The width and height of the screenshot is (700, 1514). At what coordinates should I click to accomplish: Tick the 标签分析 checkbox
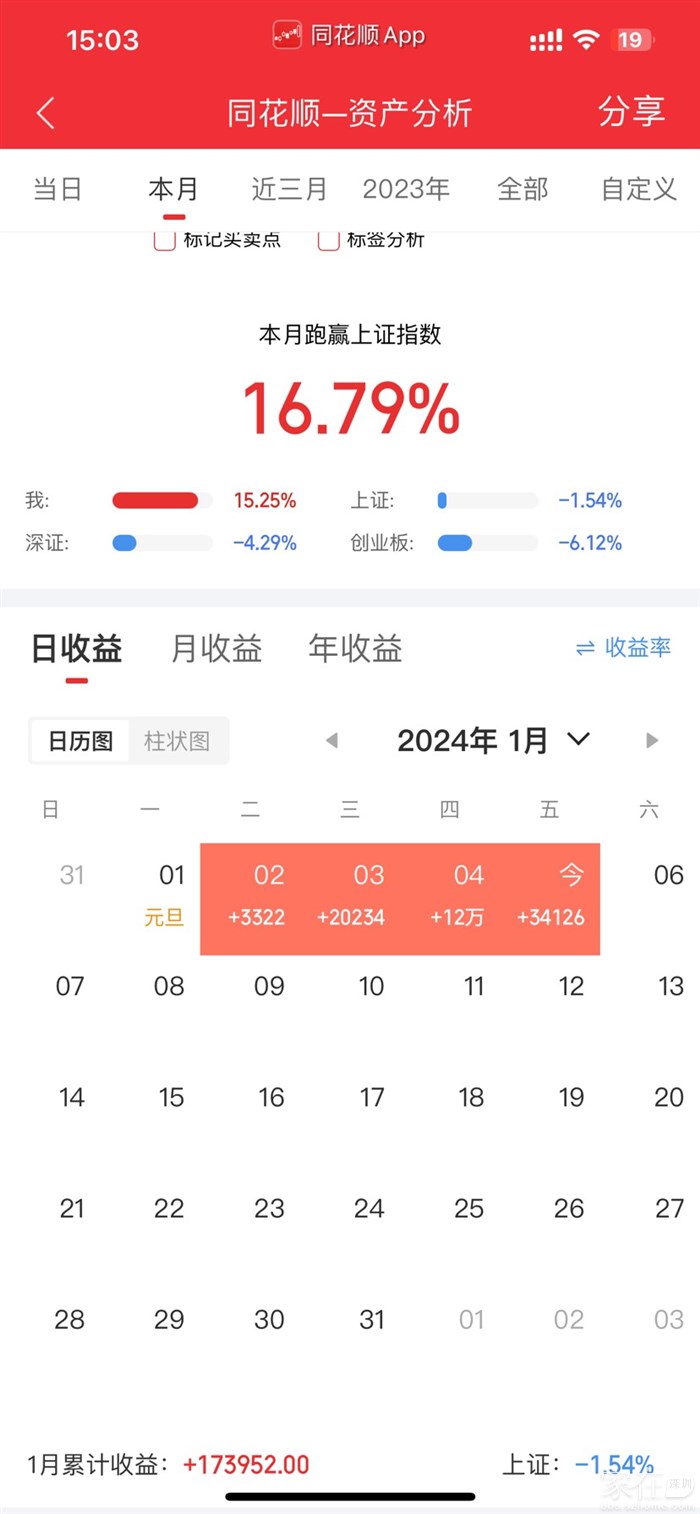coord(329,241)
